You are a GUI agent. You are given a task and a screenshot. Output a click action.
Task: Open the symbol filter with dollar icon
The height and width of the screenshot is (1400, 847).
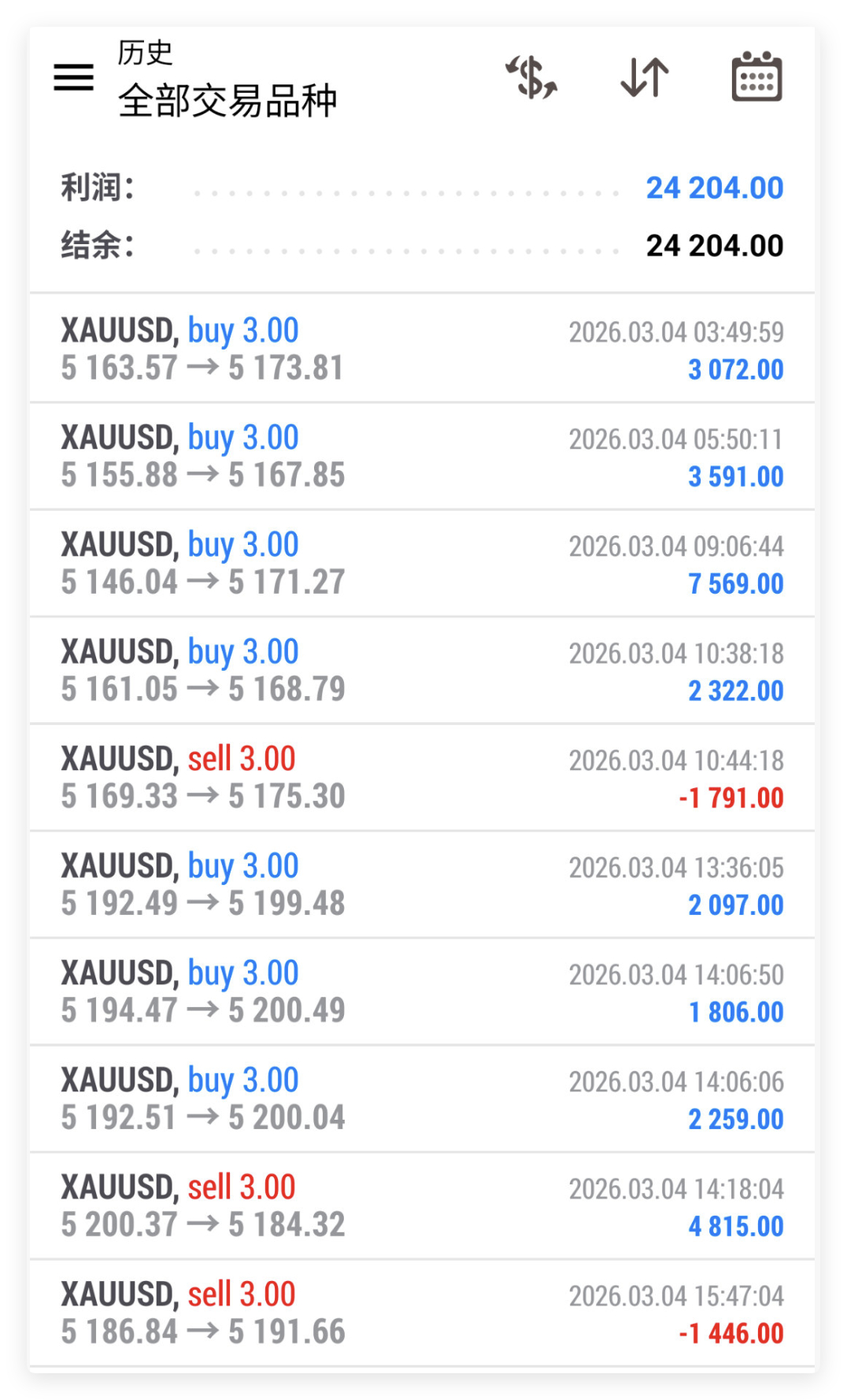tap(531, 77)
